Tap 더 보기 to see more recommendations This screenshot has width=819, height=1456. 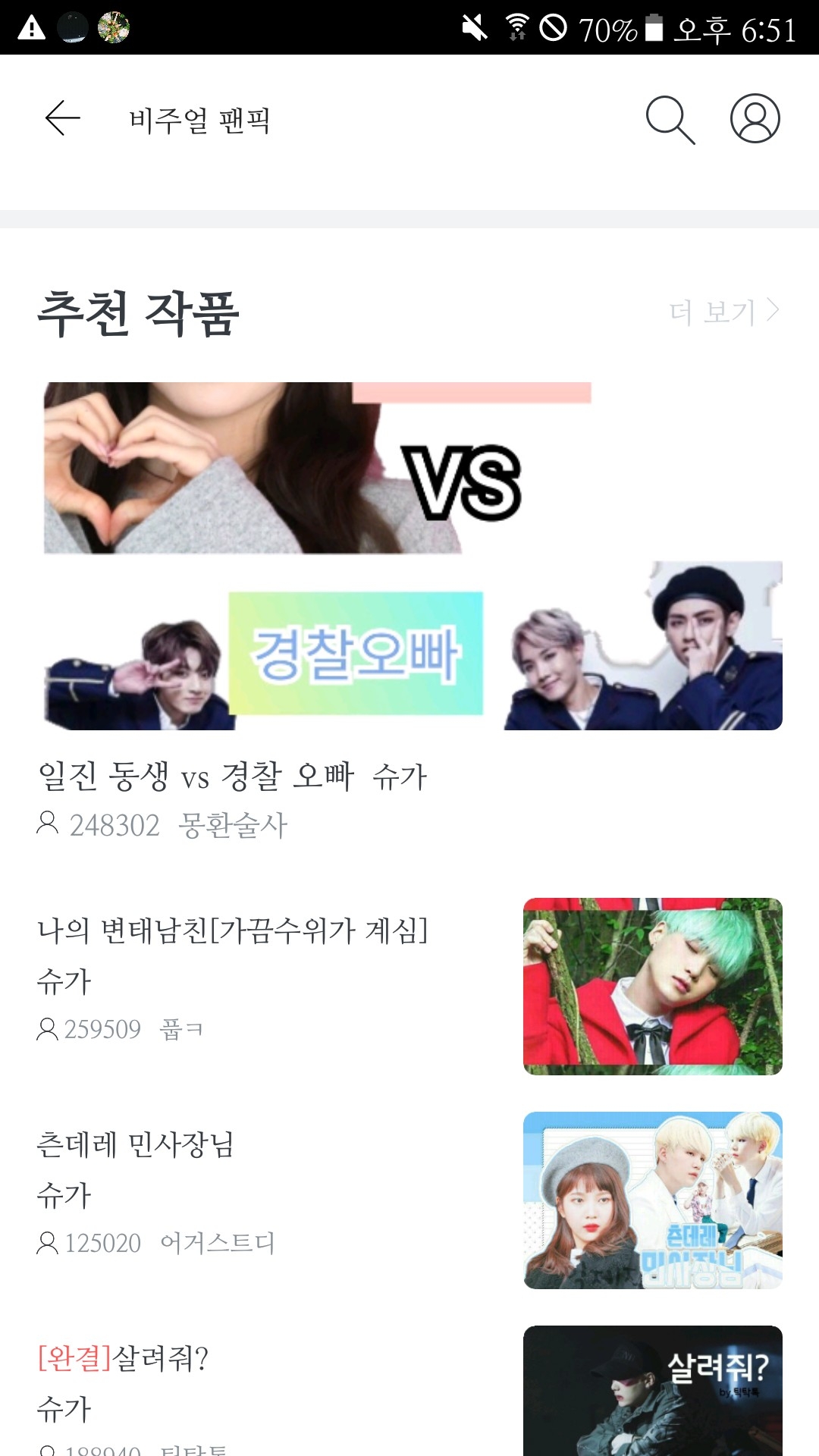click(x=724, y=311)
